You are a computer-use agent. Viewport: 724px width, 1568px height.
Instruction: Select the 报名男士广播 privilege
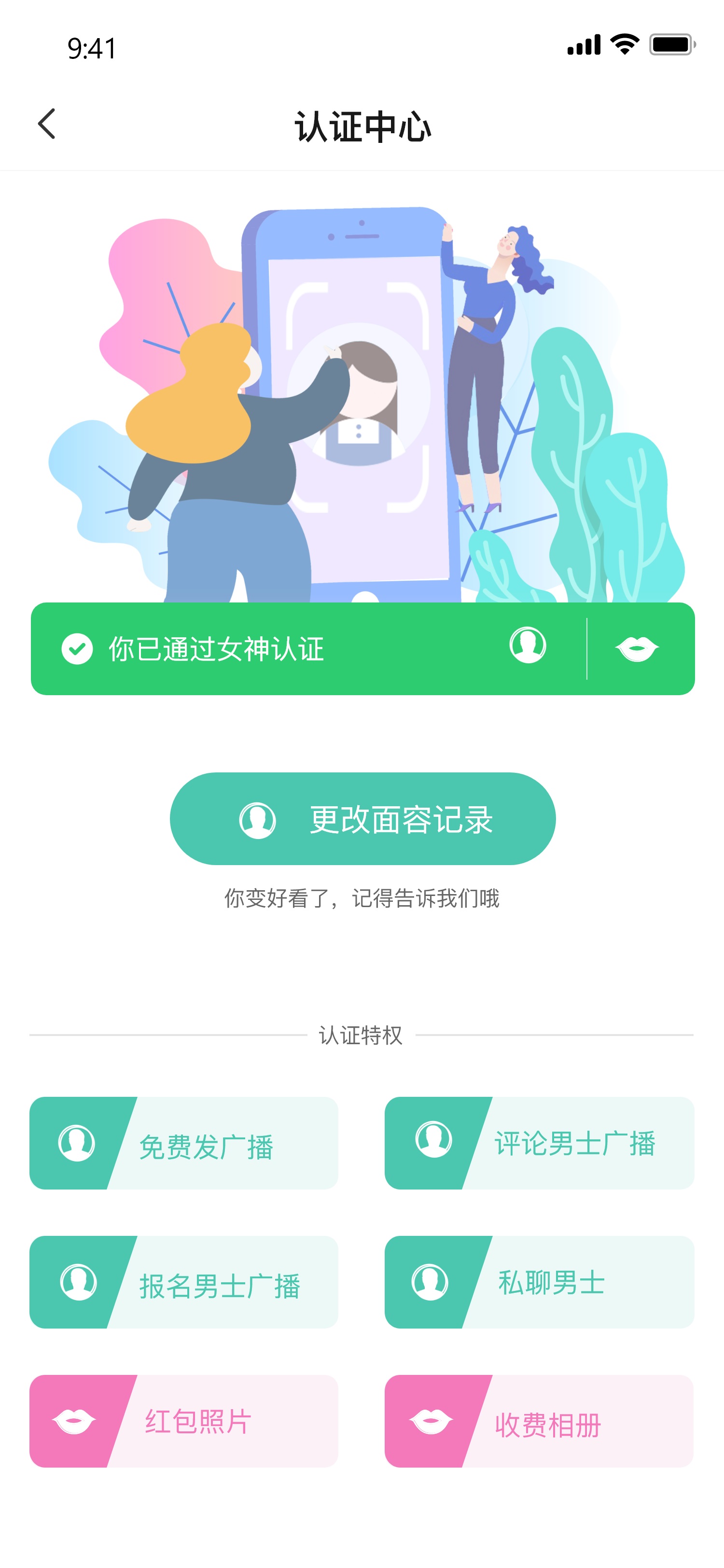(x=184, y=1282)
